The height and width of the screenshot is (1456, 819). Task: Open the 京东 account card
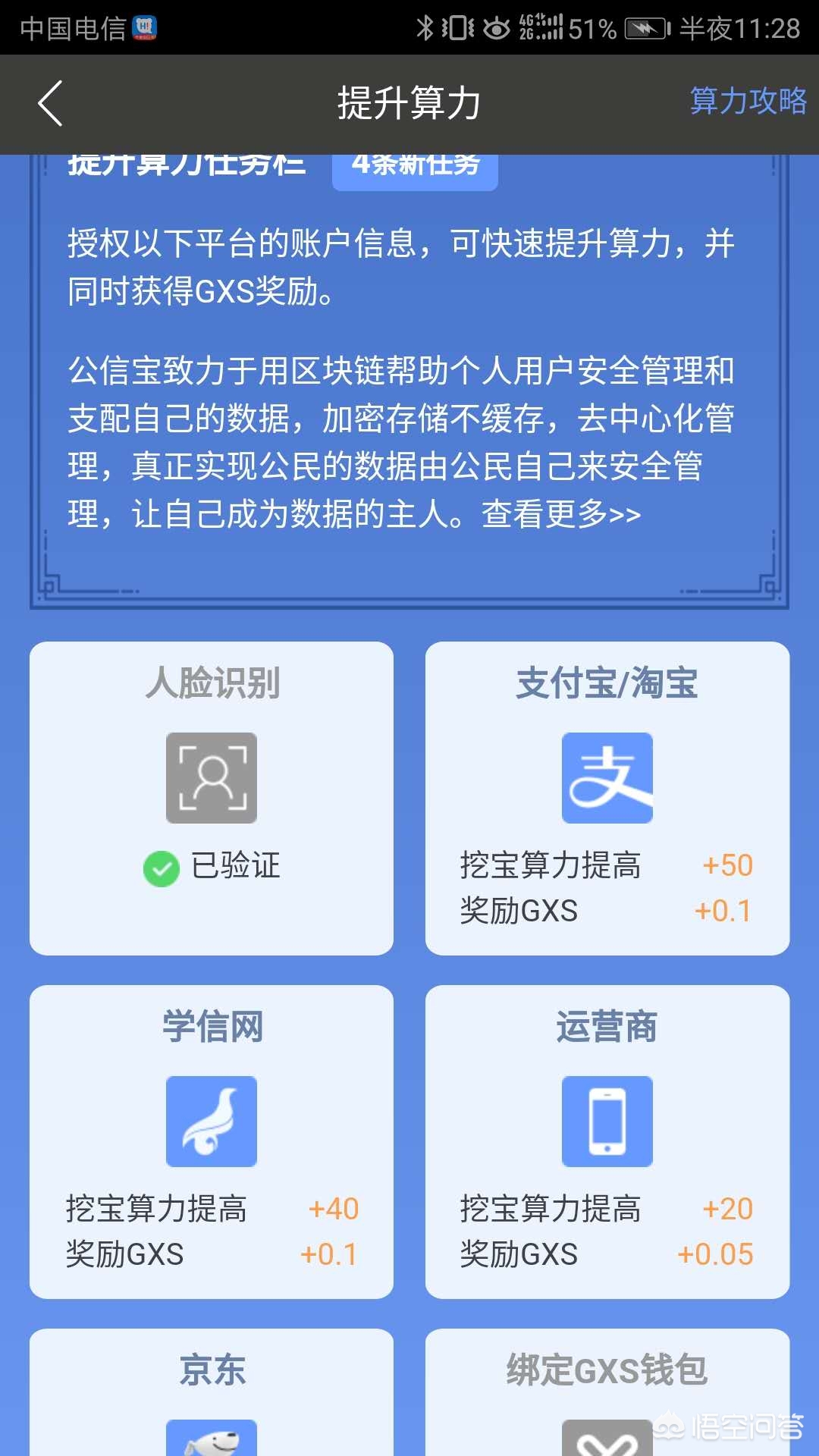(212, 1395)
